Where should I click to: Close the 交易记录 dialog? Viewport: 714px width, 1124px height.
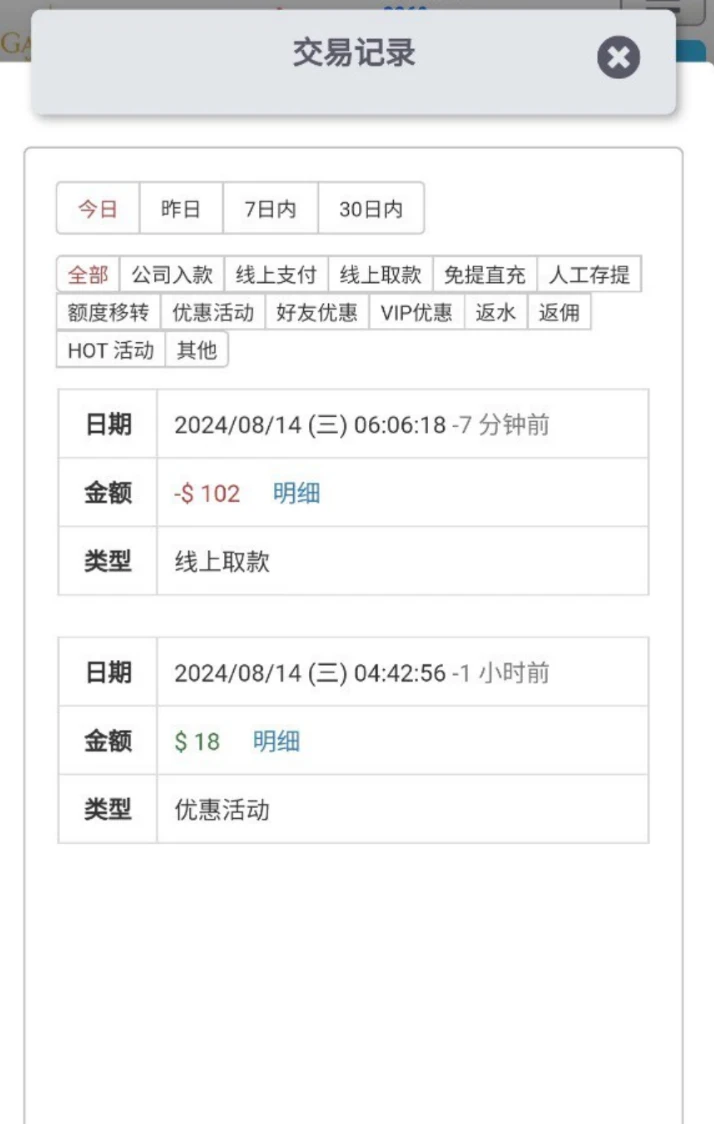coord(618,57)
